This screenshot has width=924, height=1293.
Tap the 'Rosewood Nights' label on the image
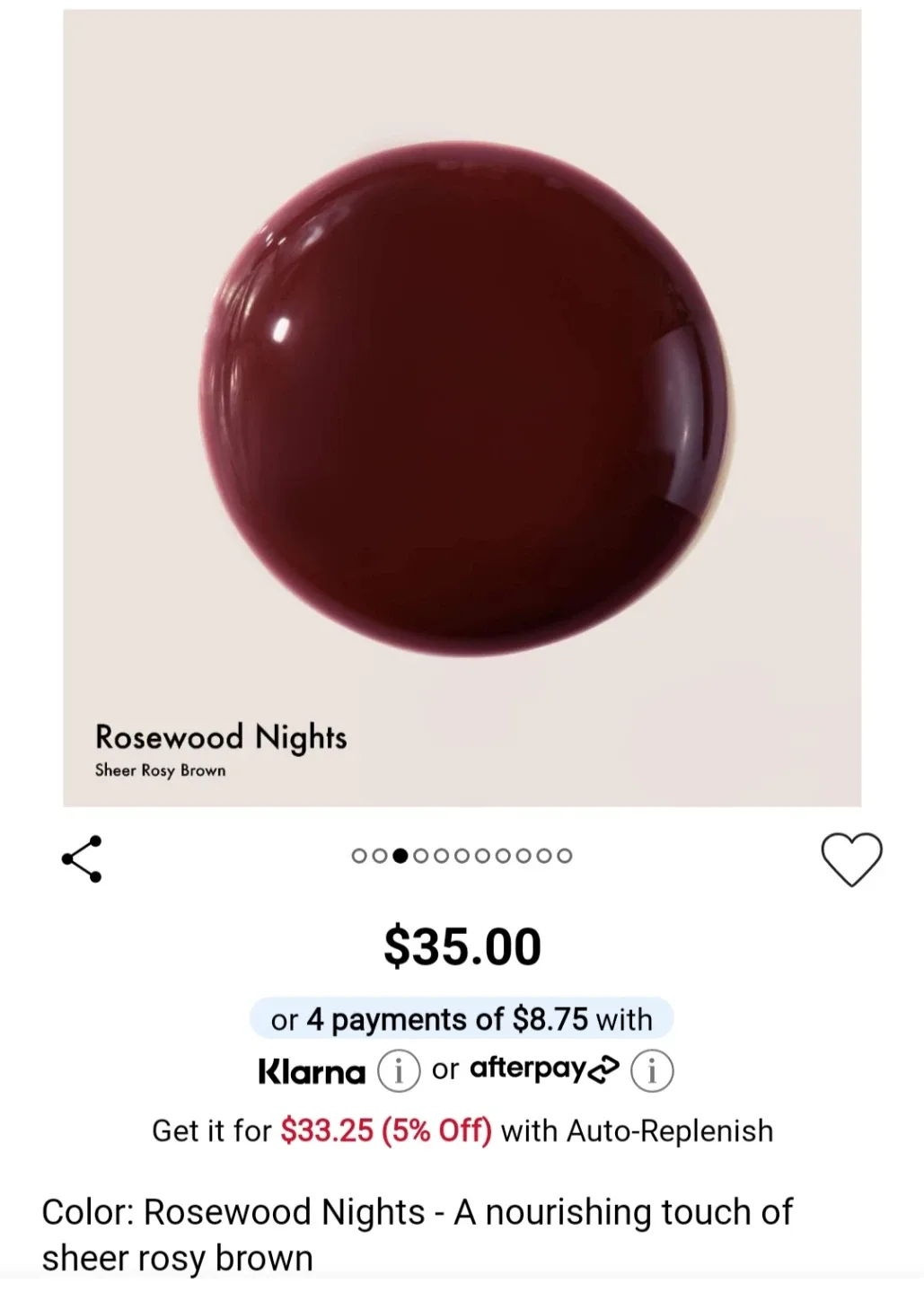[x=221, y=738]
